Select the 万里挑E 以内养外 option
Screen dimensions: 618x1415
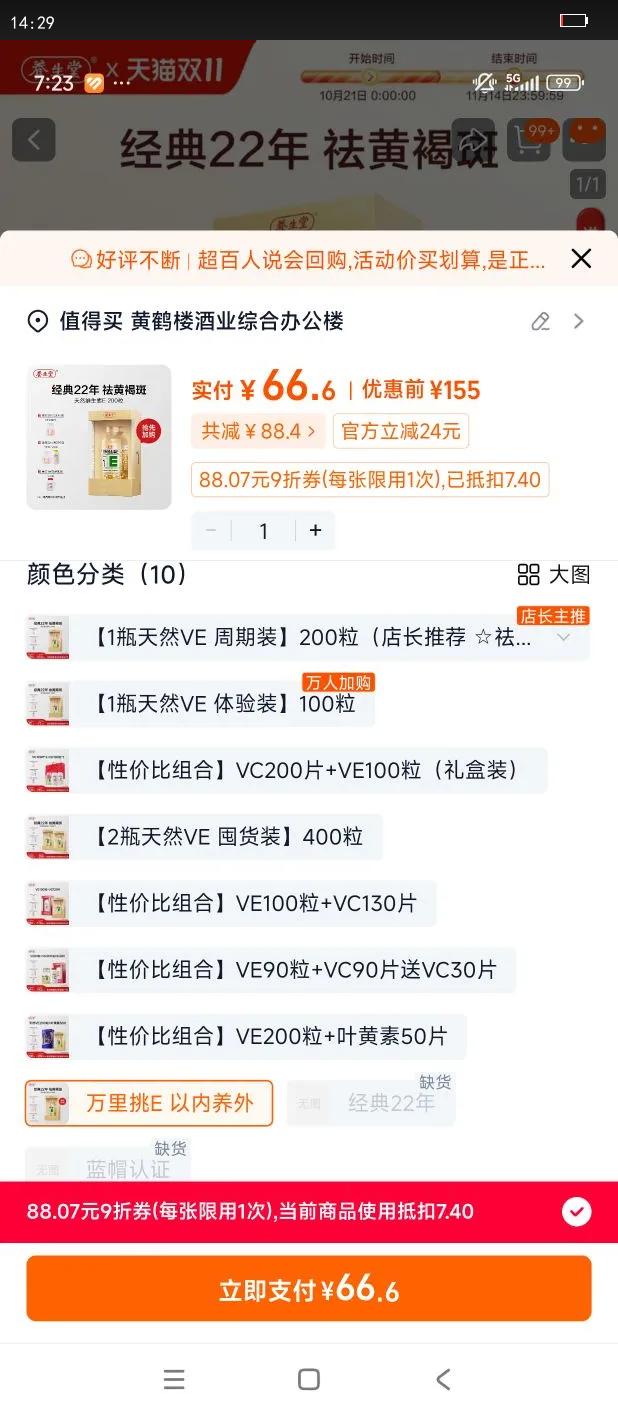point(149,1103)
